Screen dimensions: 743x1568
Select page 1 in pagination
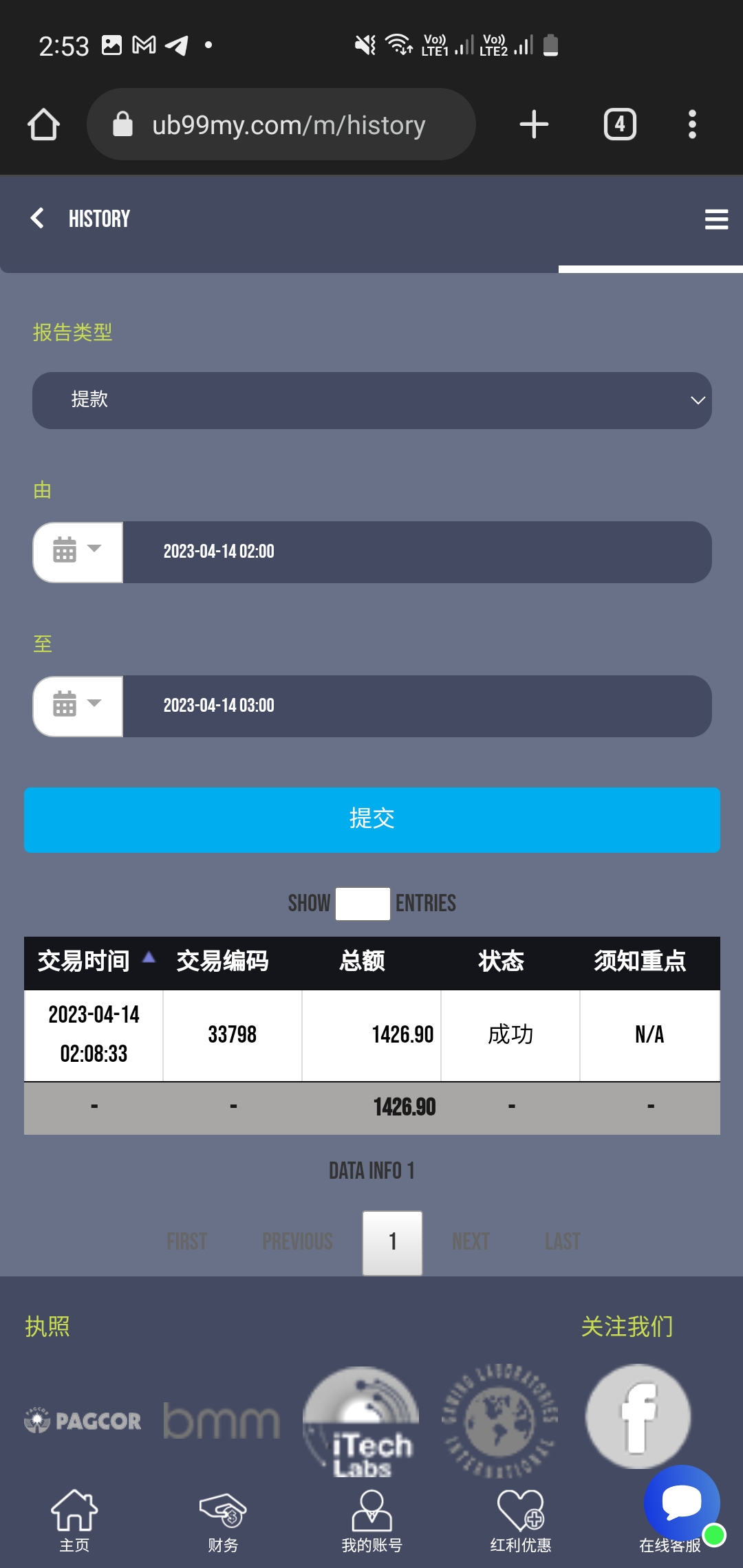392,1242
